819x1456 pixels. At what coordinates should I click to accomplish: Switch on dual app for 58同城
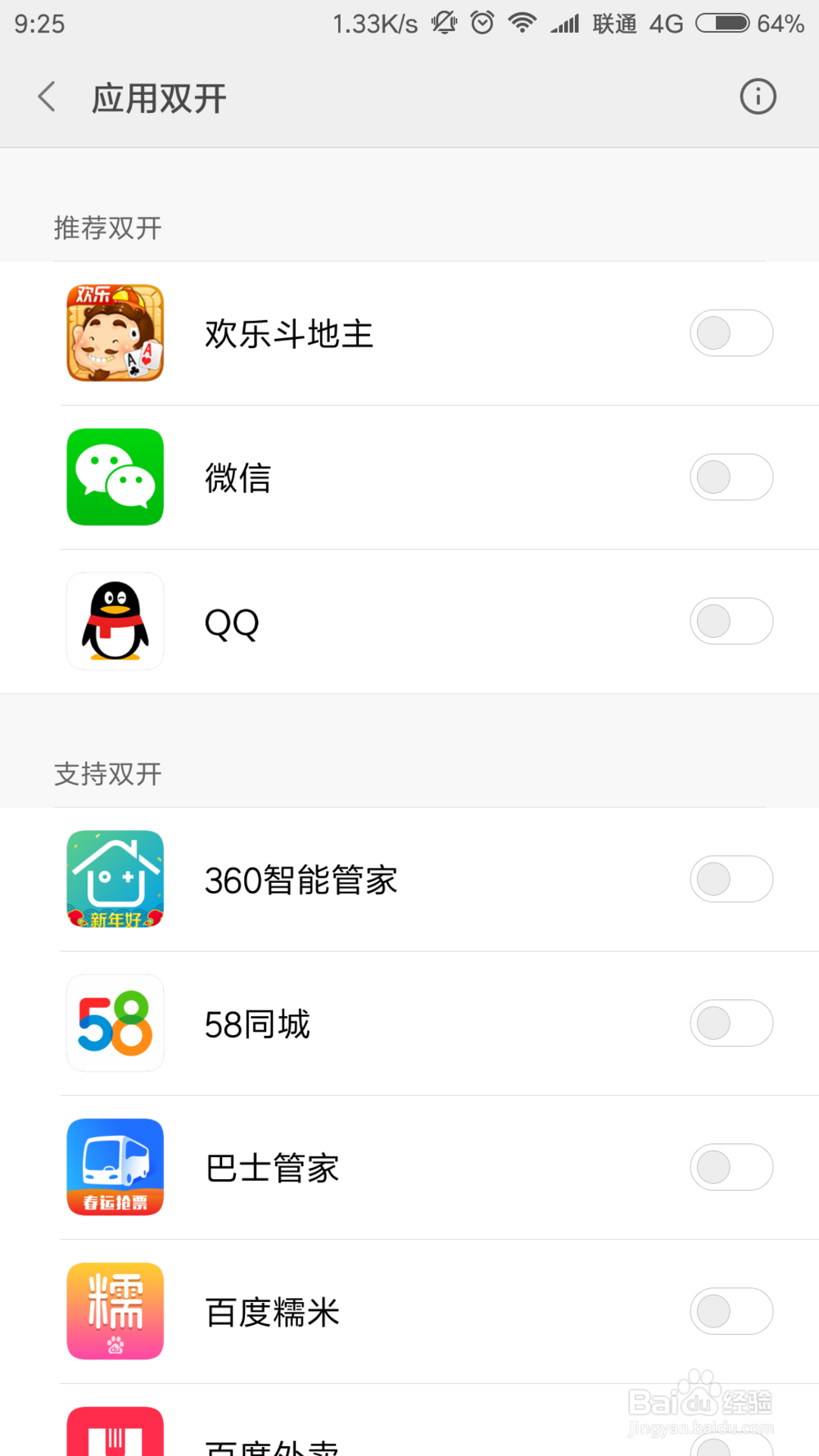(x=731, y=1024)
